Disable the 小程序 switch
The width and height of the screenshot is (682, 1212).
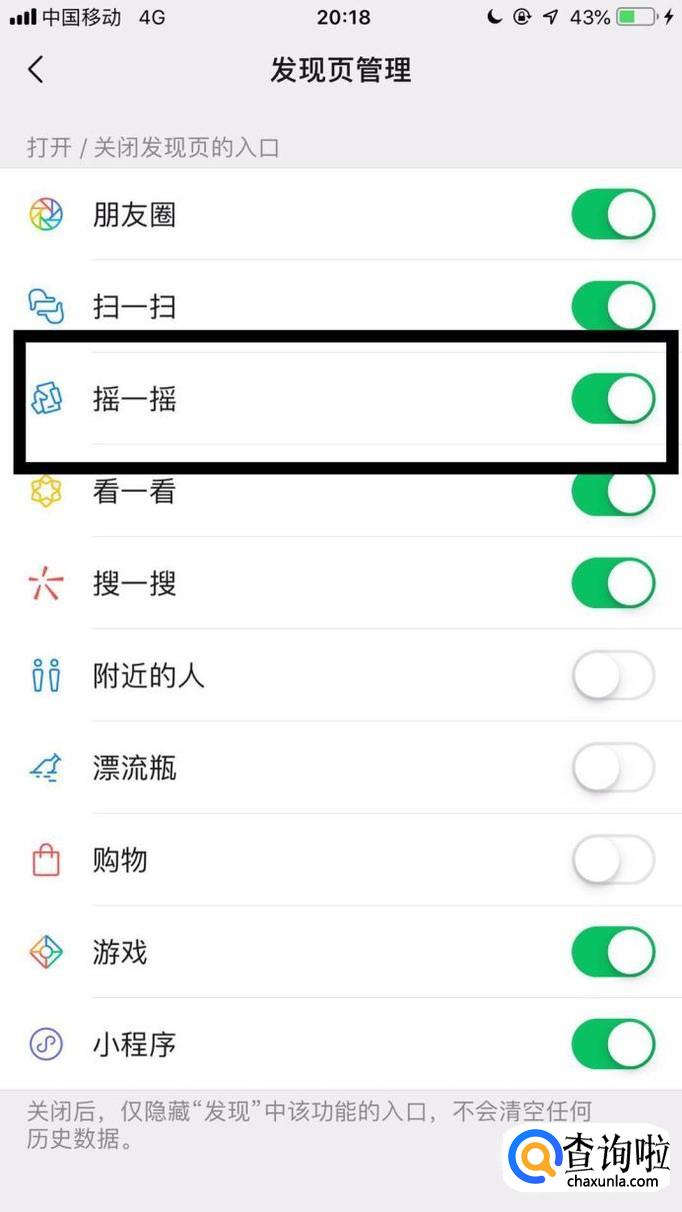click(613, 1045)
